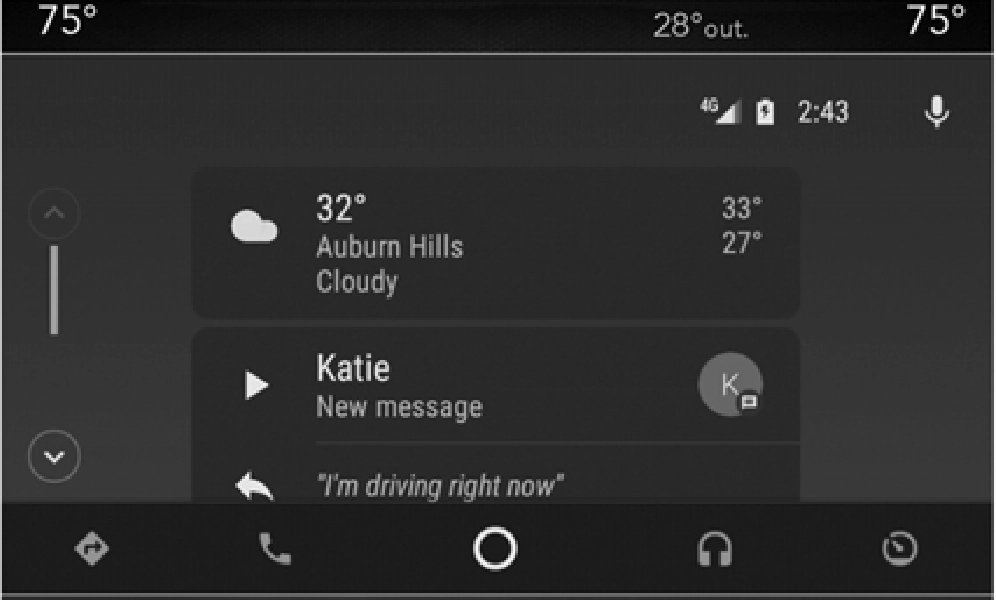Tap the scroll down arrow
The width and height of the screenshot is (996, 600).
tap(55, 457)
